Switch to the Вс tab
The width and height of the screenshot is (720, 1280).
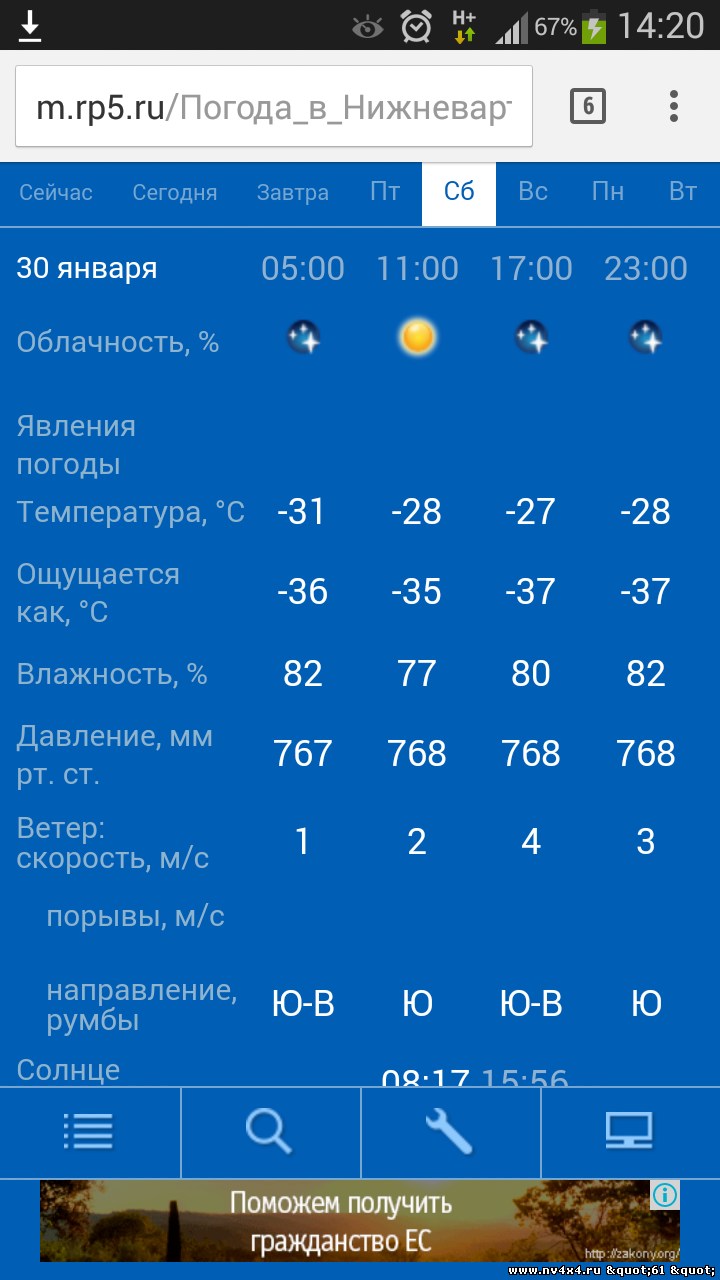pyautogui.click(x=533, y=192)
